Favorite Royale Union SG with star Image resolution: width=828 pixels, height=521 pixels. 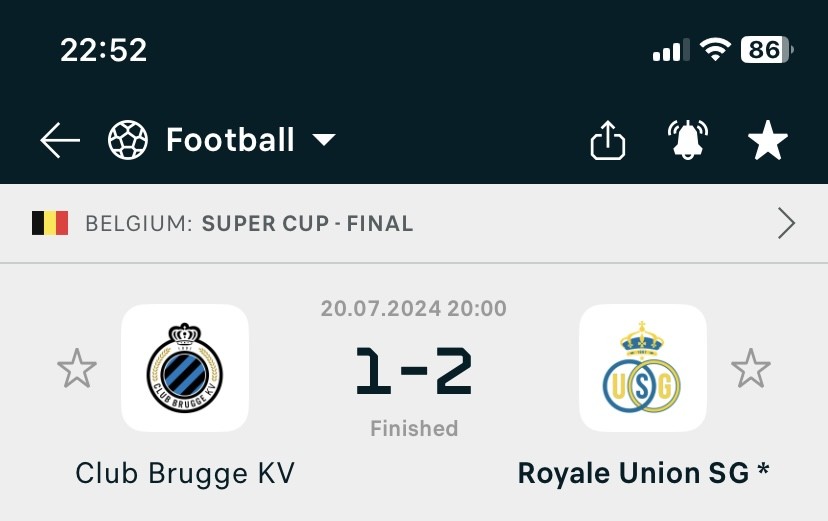(751, 369)
